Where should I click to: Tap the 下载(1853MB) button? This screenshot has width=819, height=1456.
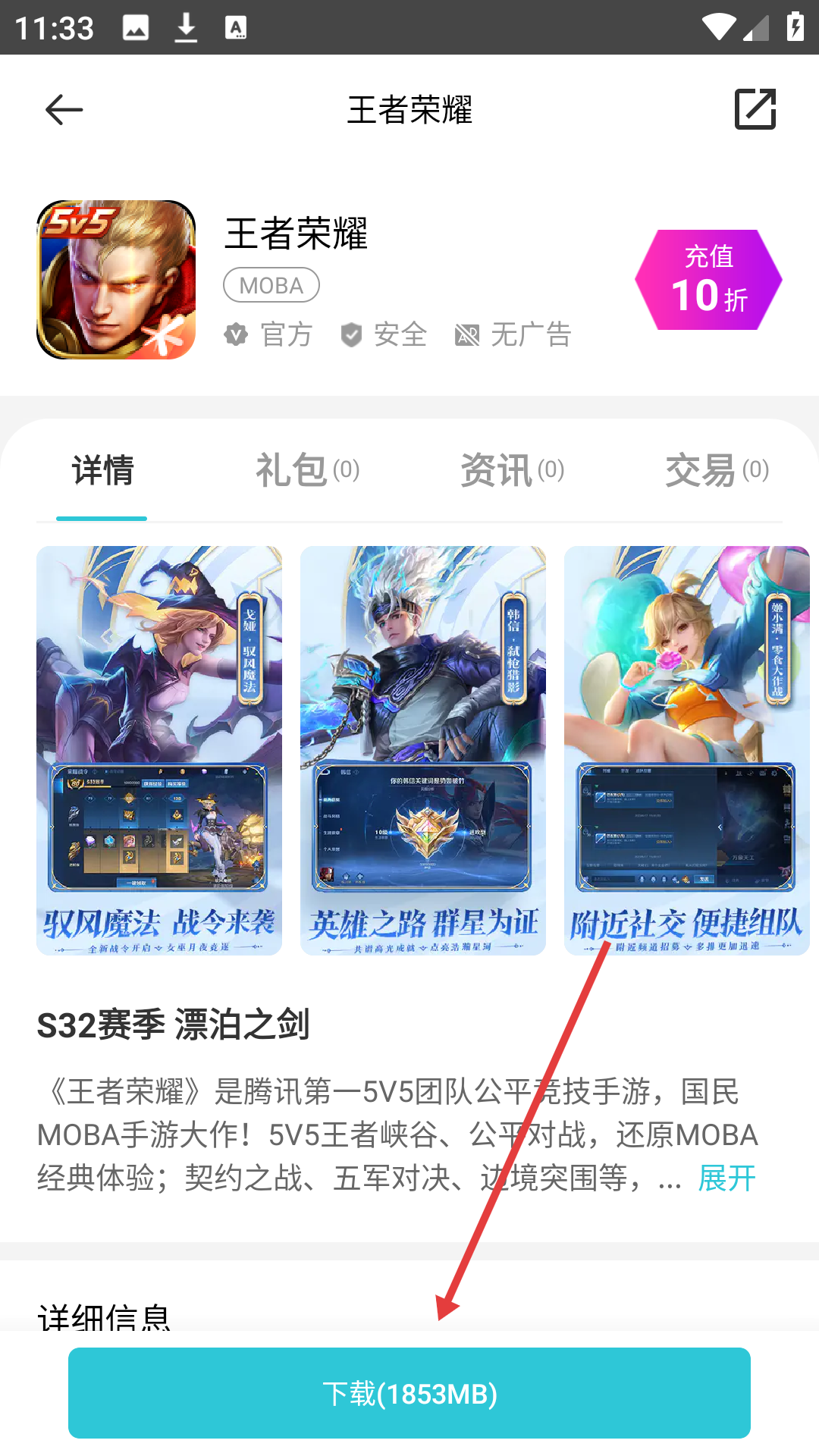point(409,1393)
